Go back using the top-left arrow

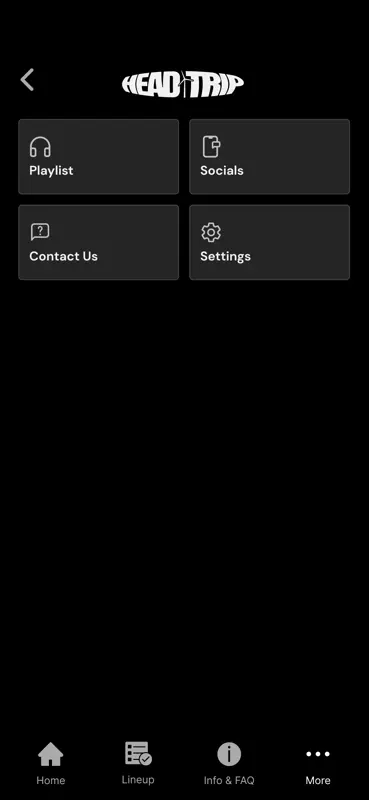27,80
